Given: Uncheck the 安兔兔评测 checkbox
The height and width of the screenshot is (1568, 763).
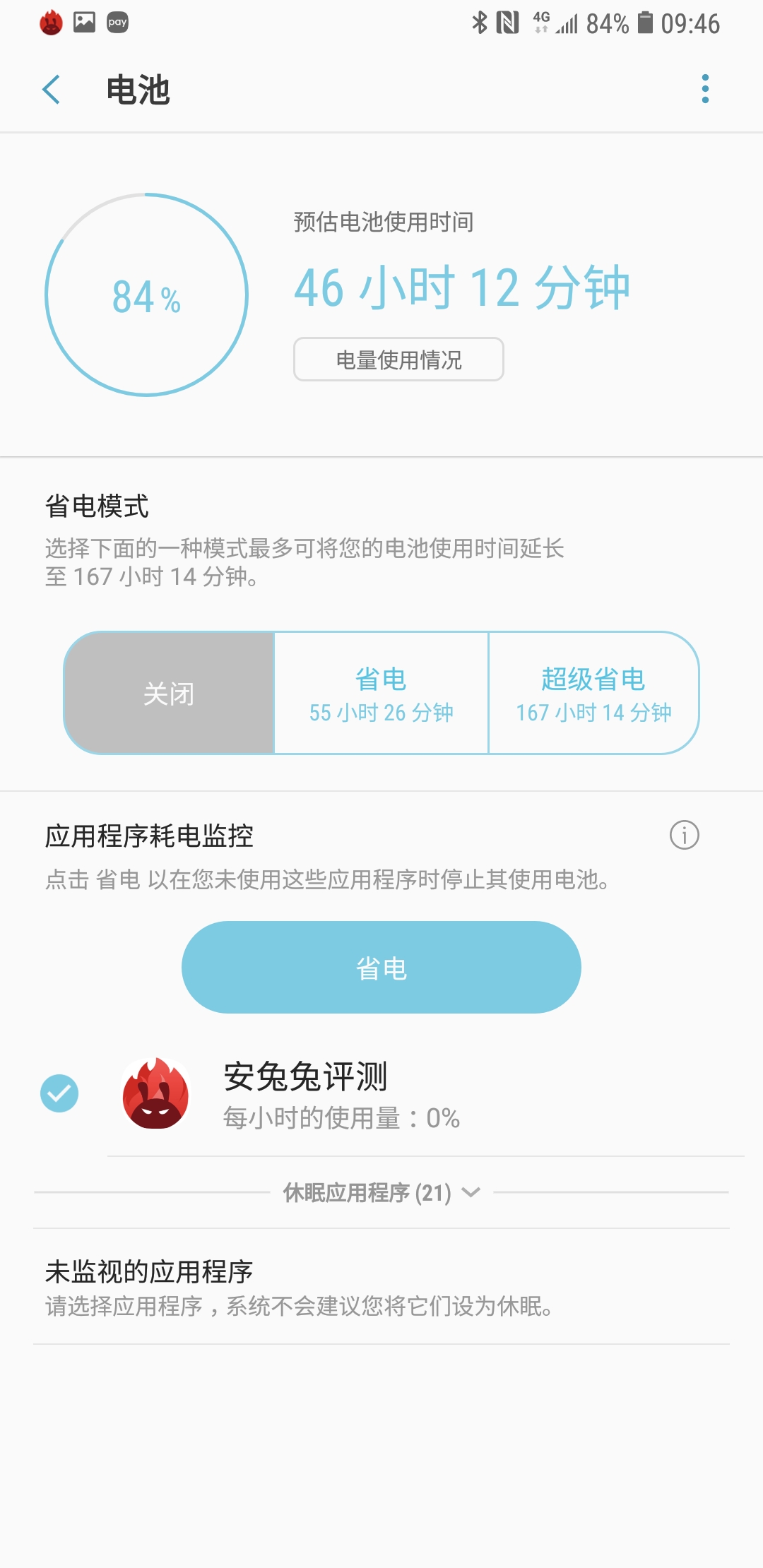Looking at the screenshot, I should 59,1093.
